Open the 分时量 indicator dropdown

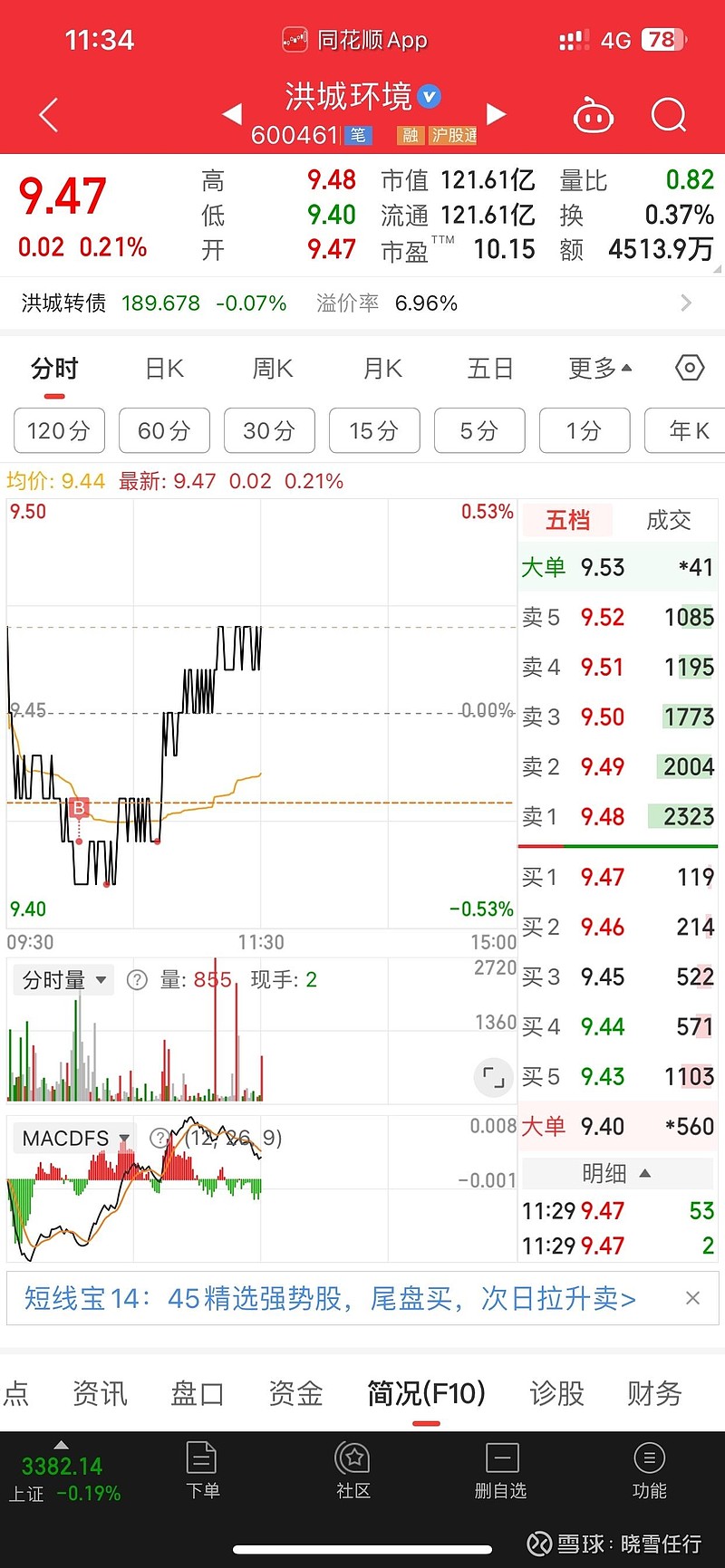coord(63,979)
